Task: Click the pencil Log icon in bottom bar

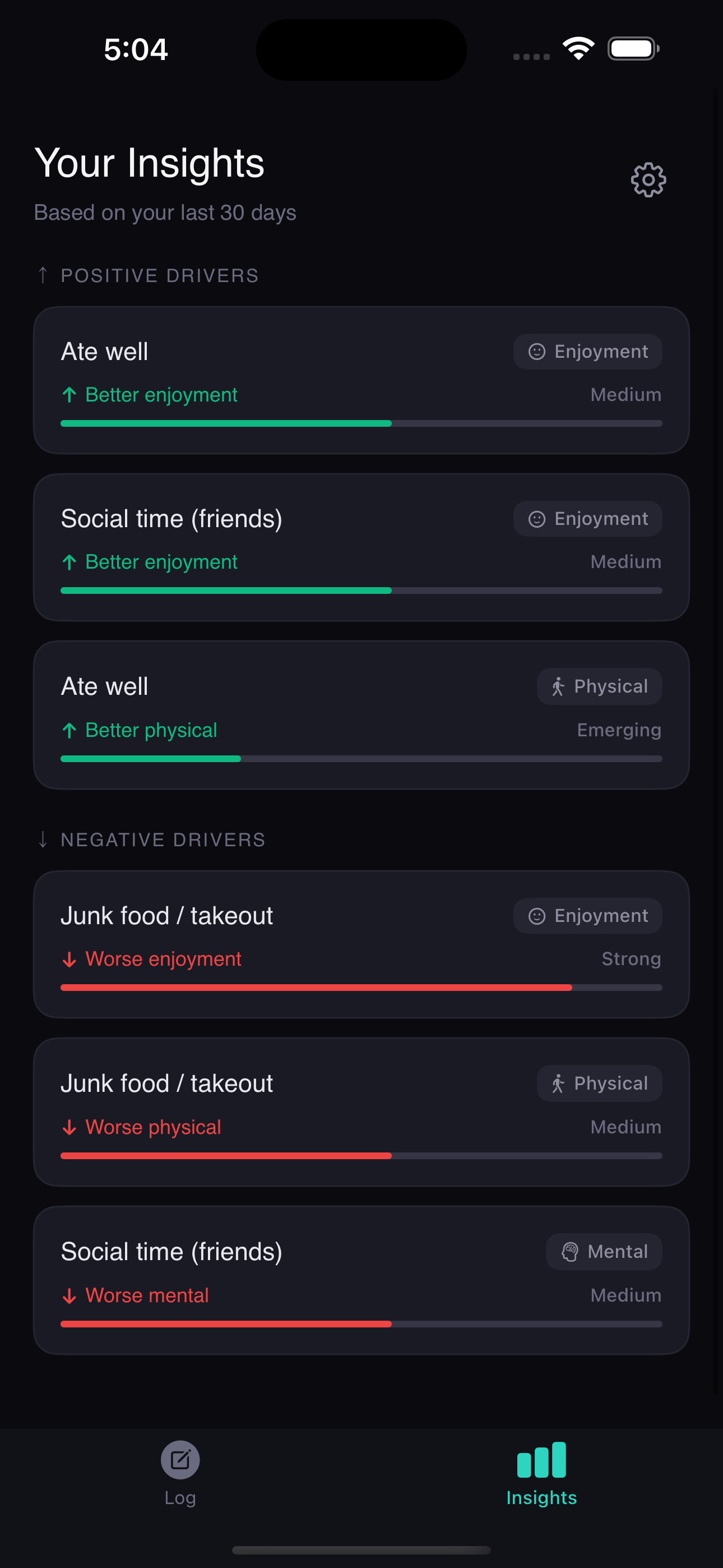Action: coord(180,1460)
